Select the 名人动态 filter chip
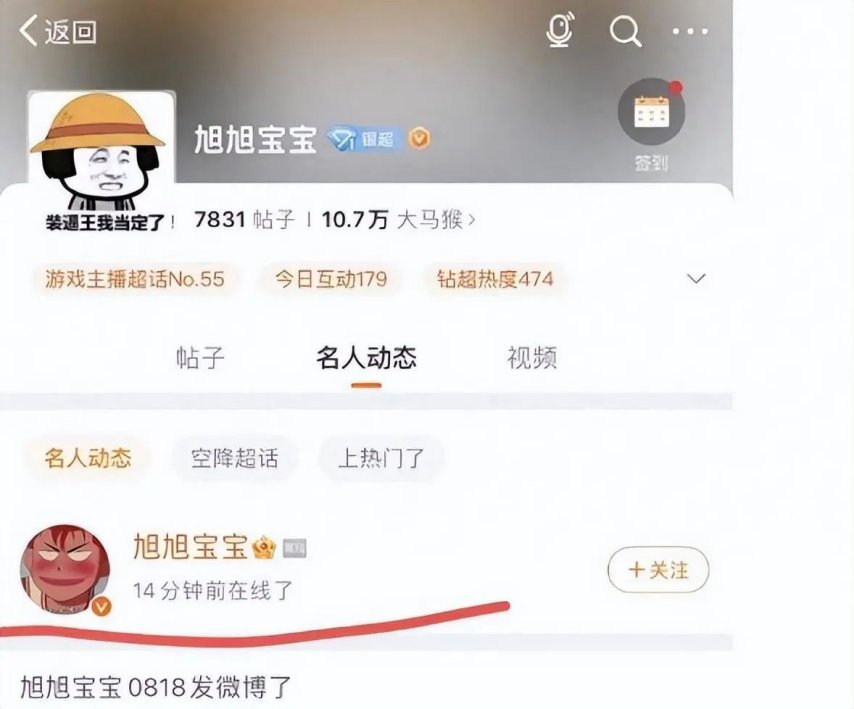The image size is (854, 709). point(87,459)
